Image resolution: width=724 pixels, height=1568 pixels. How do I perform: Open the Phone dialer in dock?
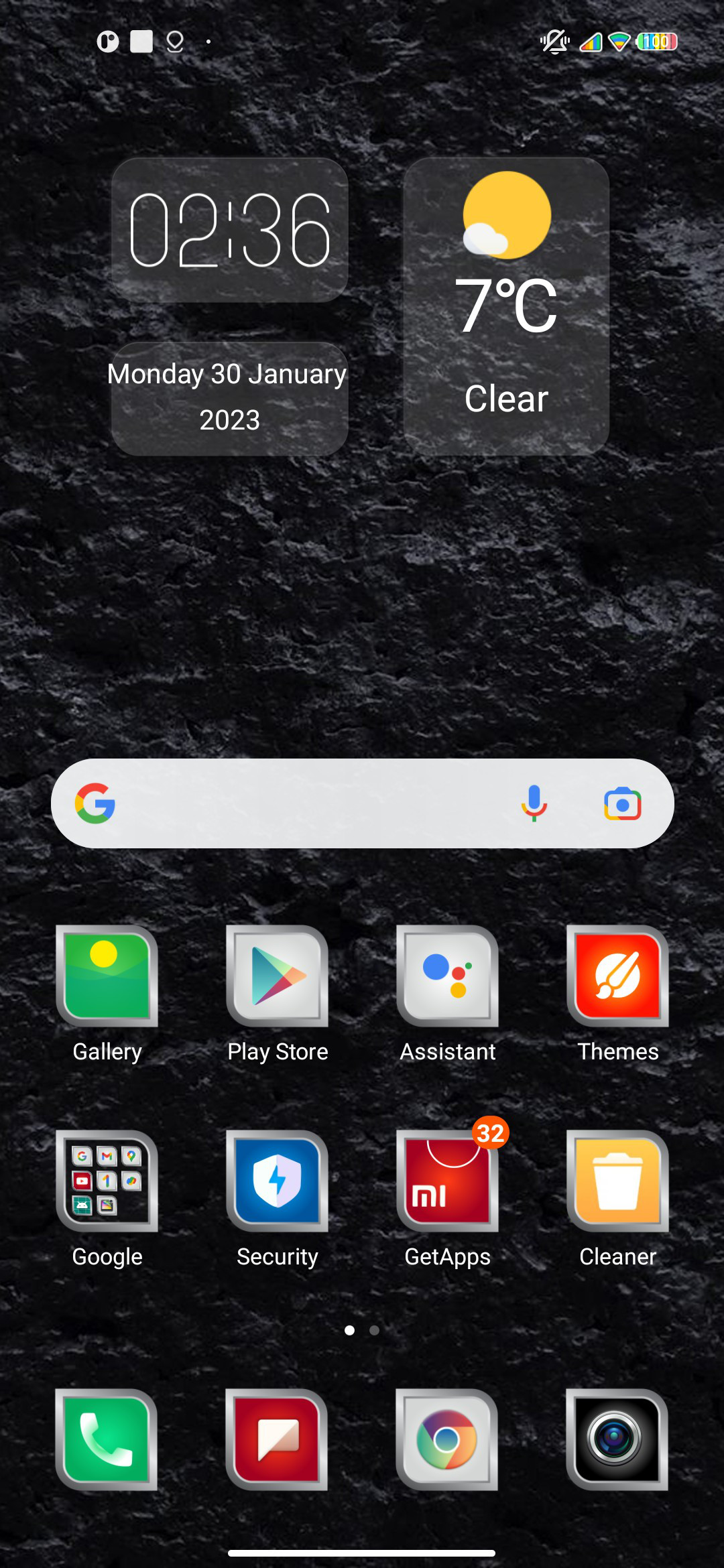[x=107, y=1439]
